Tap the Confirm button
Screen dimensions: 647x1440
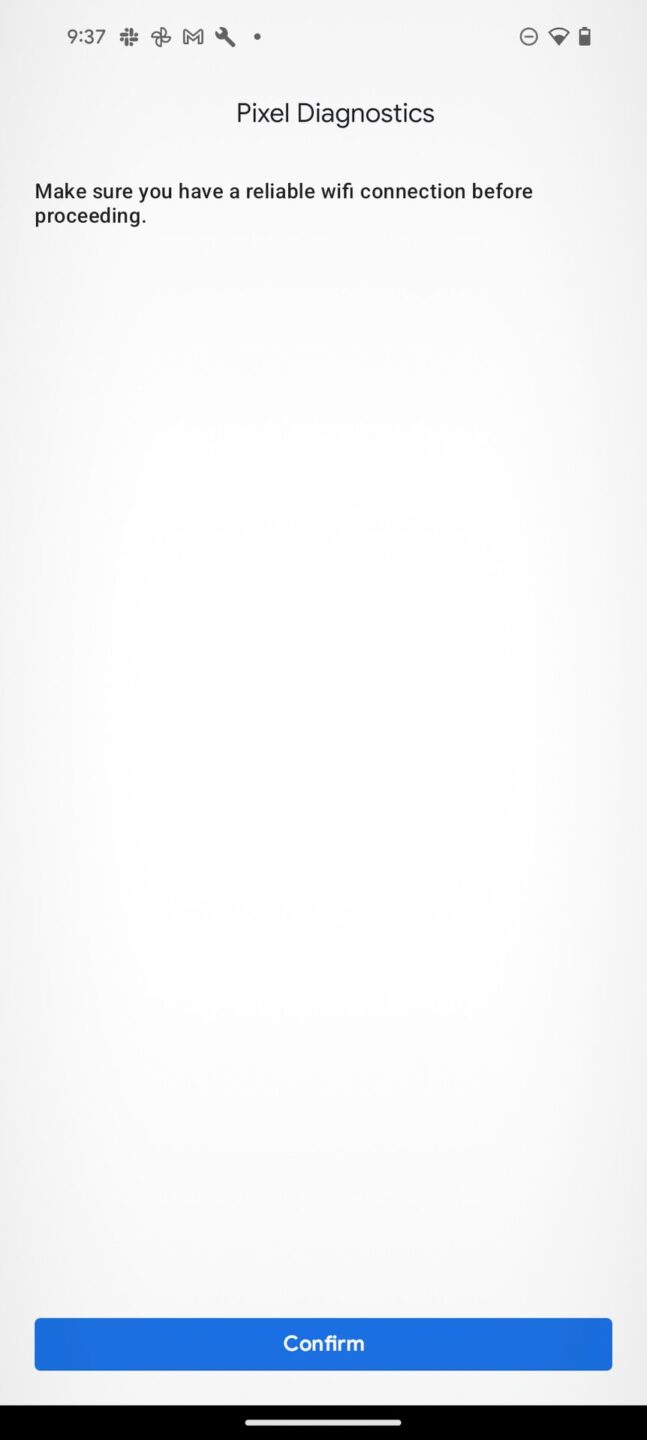coord(323,1343)
